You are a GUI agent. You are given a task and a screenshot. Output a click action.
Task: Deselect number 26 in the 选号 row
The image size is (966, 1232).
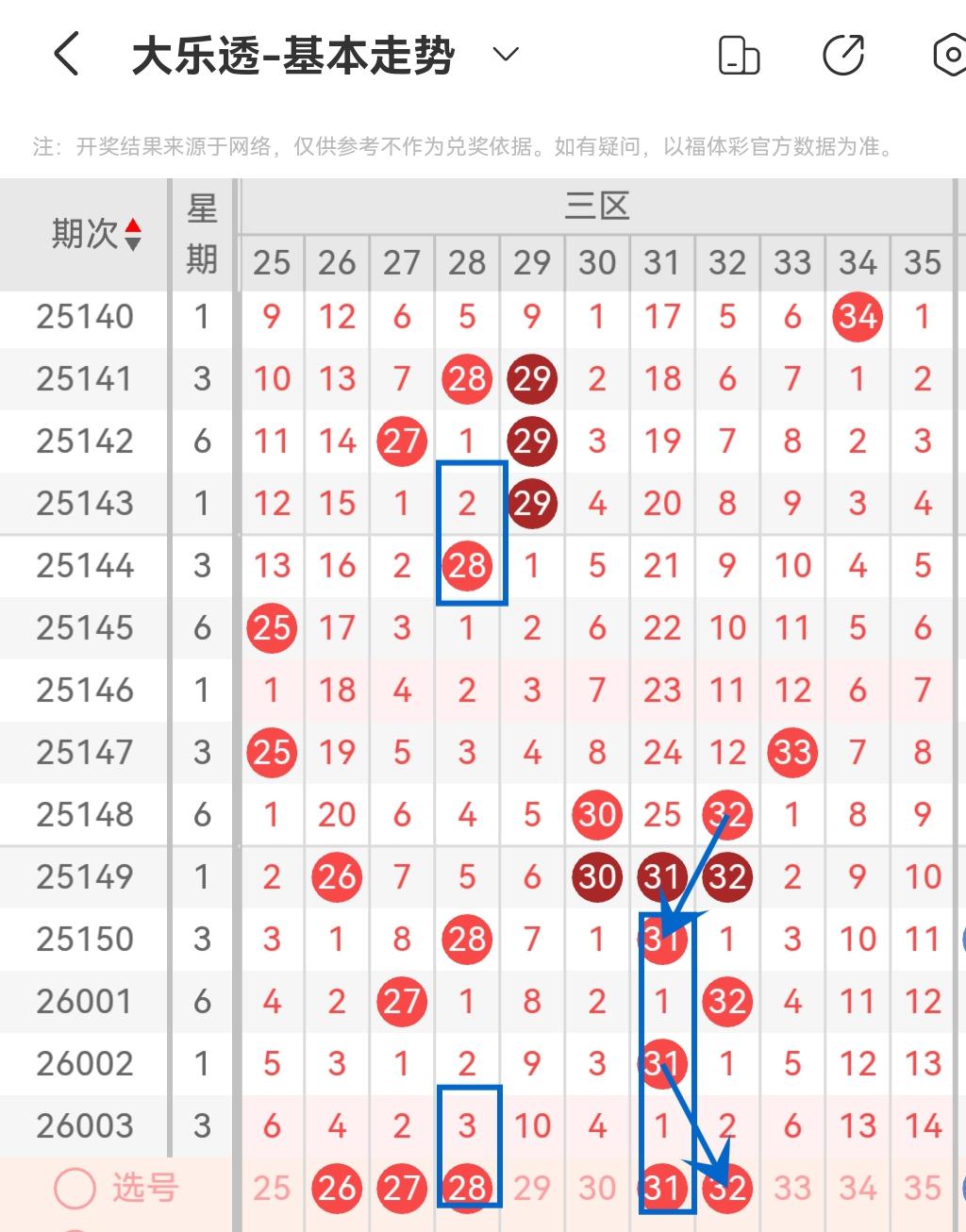[x=336, y=1189]
